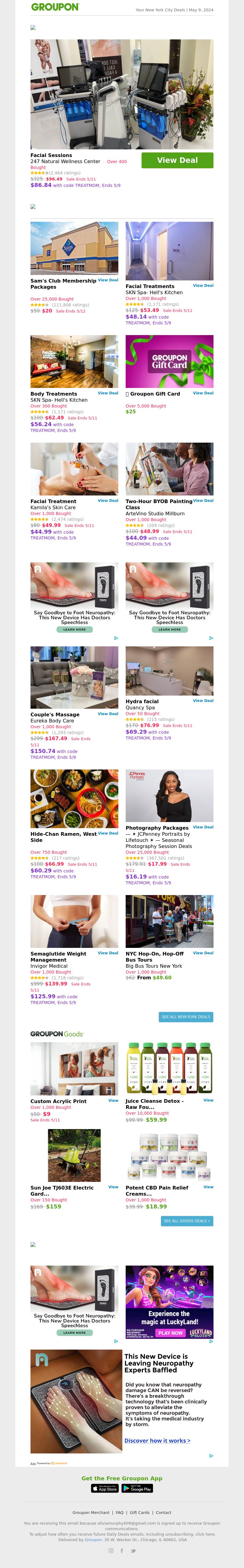Open the FAQ link
The height and width of the screenshot is (1568, 244).
pos(120,1512)
